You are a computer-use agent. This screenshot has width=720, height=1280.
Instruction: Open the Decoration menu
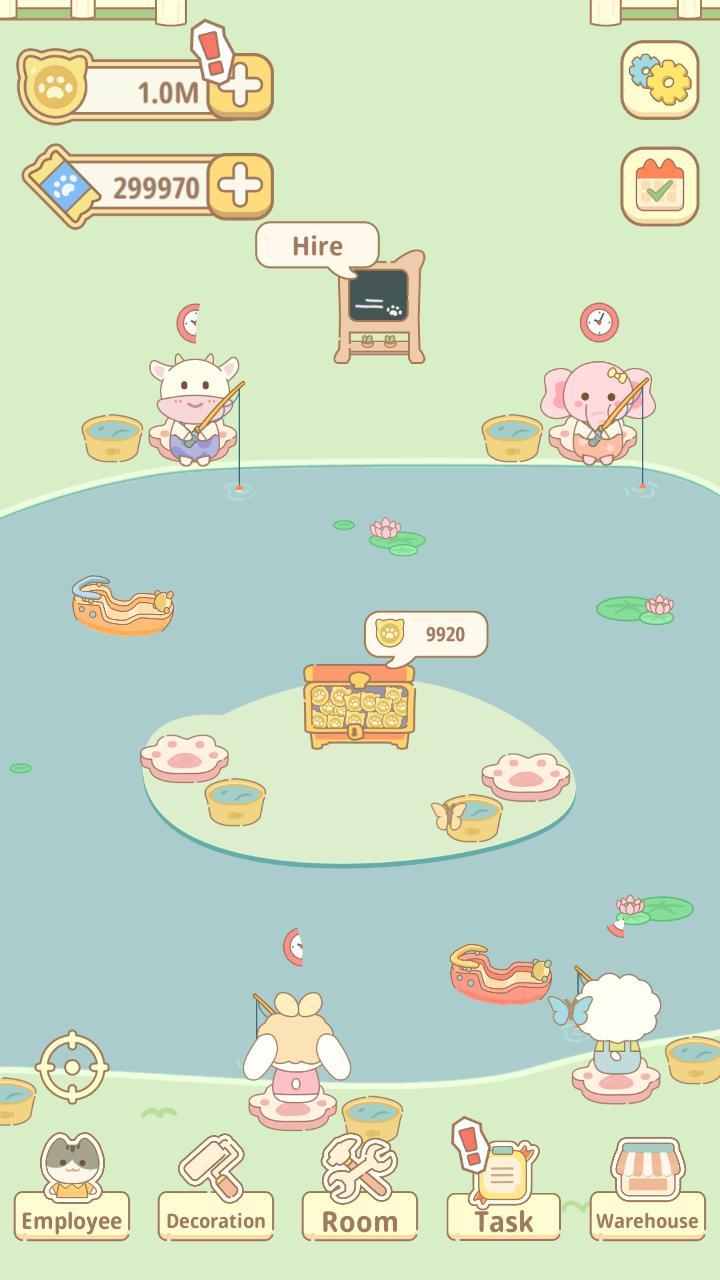point(215,1188)
